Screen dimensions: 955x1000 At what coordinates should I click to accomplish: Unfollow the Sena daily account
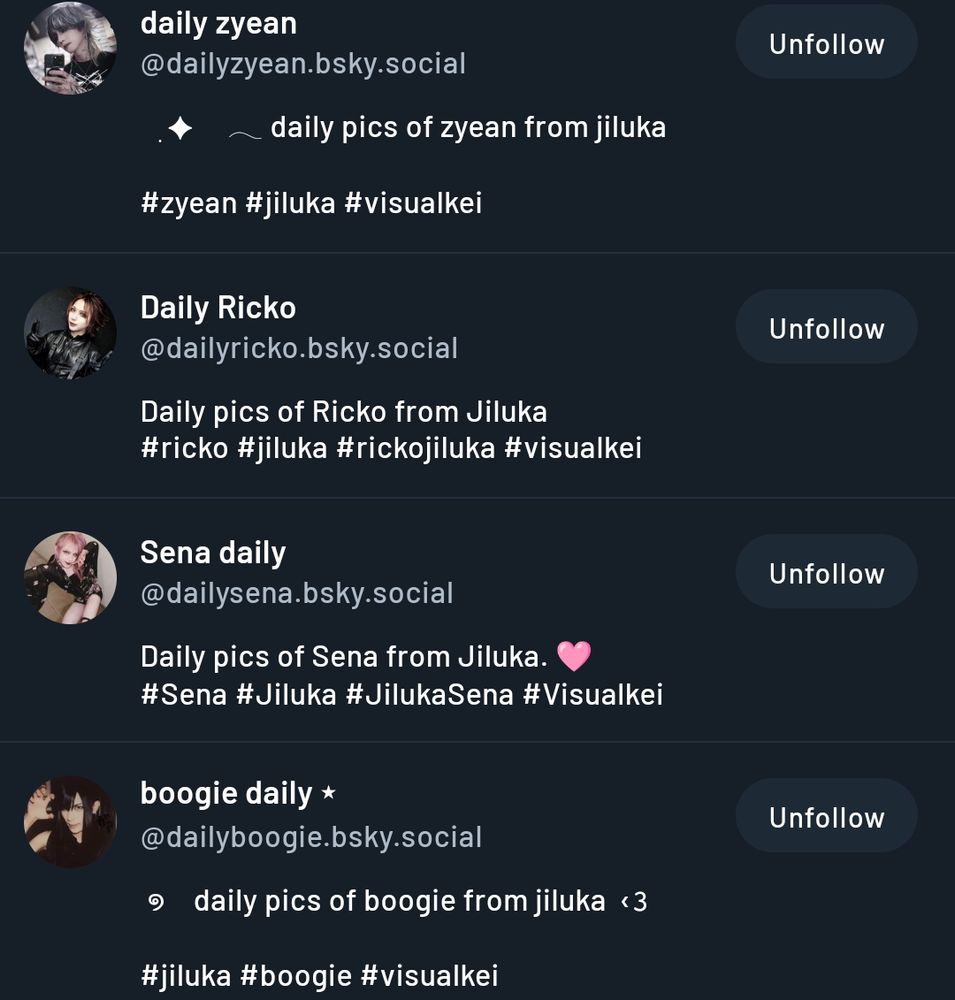826,571
